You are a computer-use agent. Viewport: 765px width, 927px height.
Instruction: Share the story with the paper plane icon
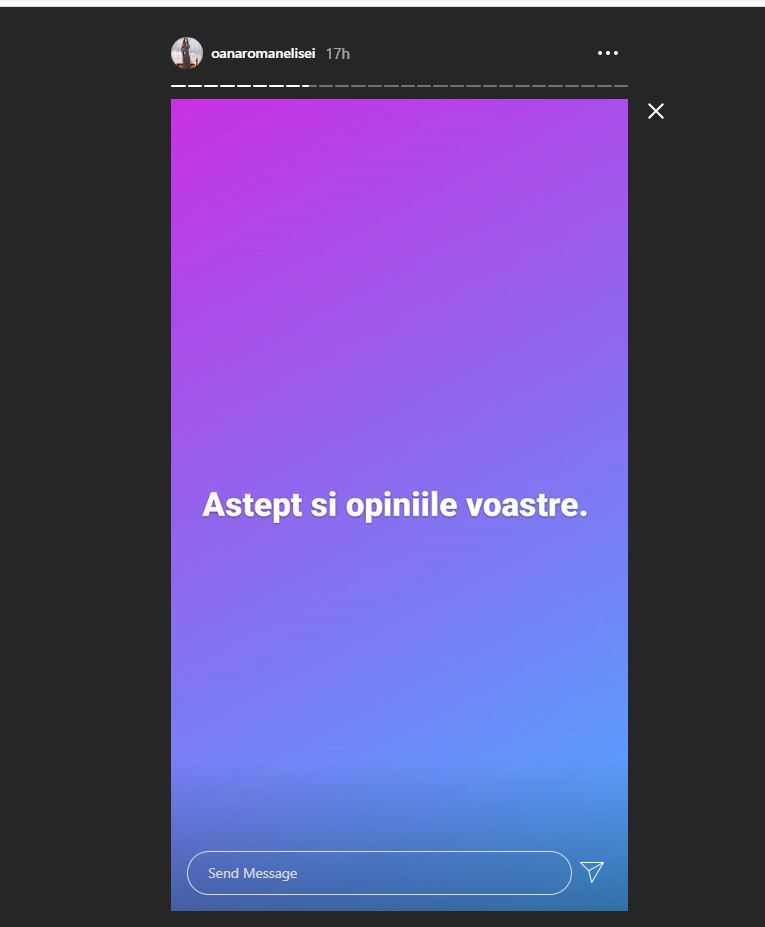click(x=592, y=872)
